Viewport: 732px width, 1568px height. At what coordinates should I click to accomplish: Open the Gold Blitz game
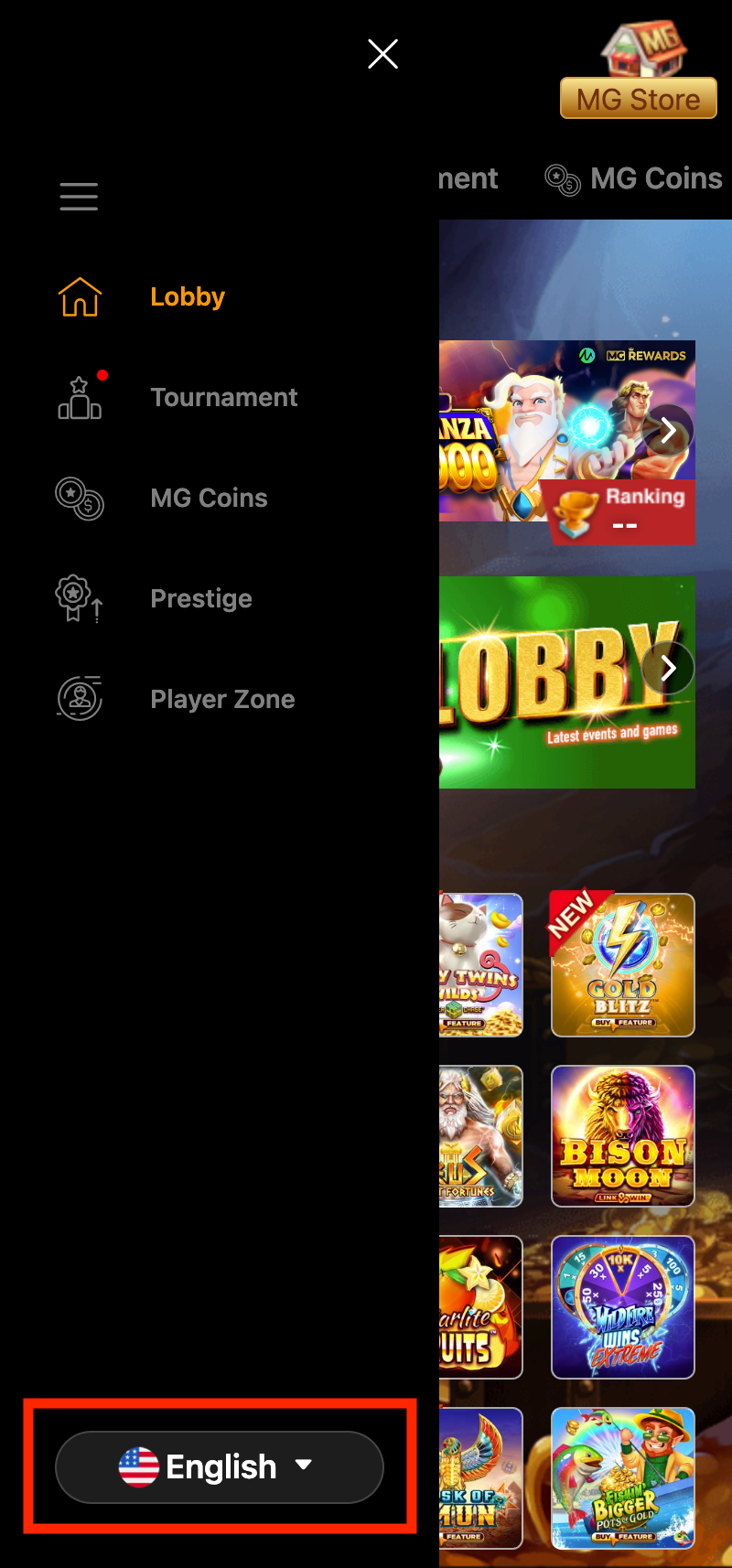[x=622, y=964]
